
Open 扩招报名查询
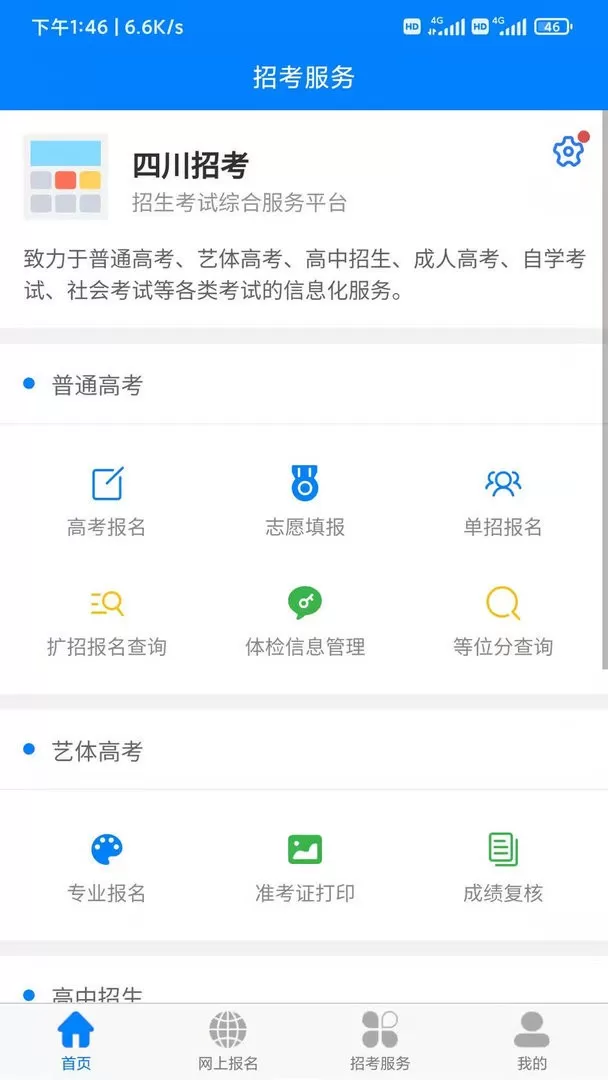pyautogui.click(x=107, y=621)
